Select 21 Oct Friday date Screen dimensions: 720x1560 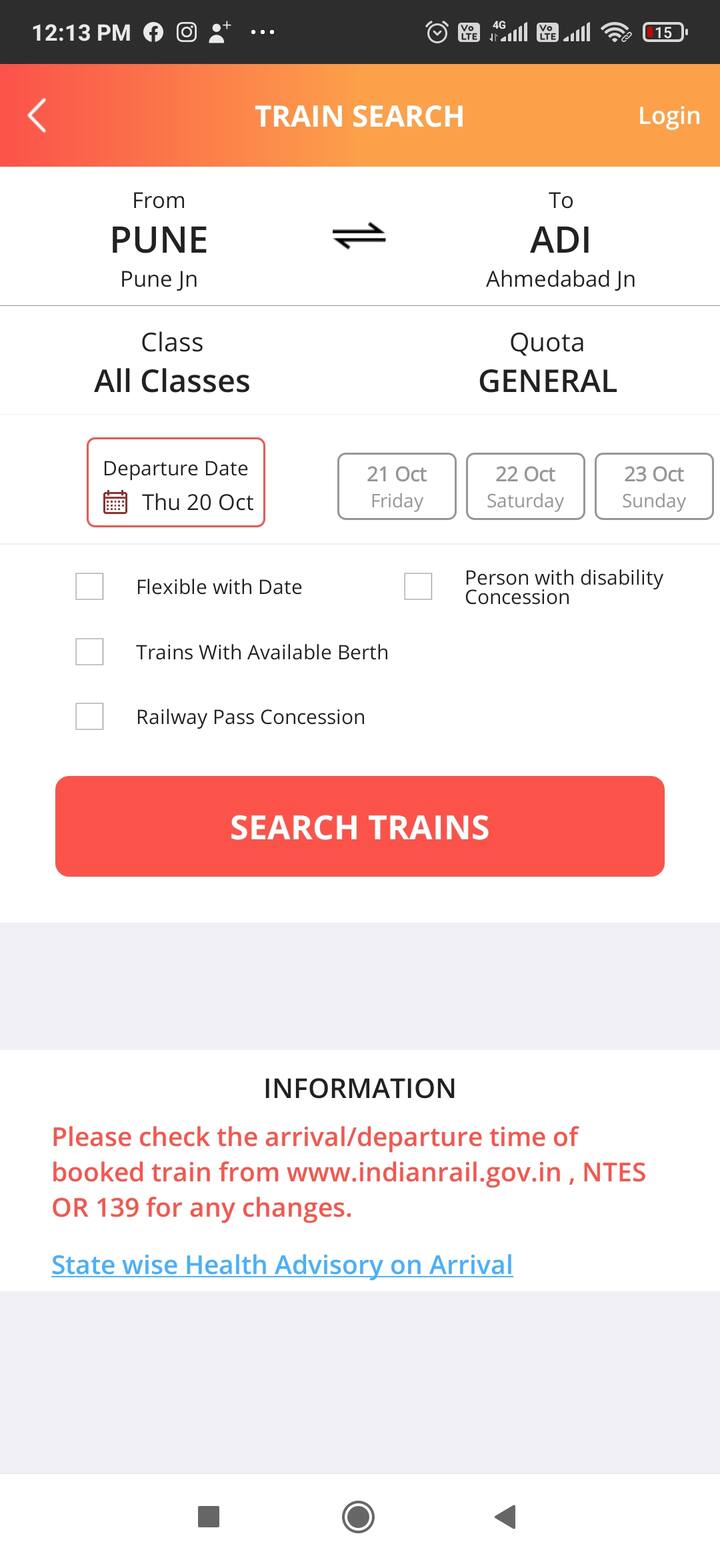(x=397, y=486)
